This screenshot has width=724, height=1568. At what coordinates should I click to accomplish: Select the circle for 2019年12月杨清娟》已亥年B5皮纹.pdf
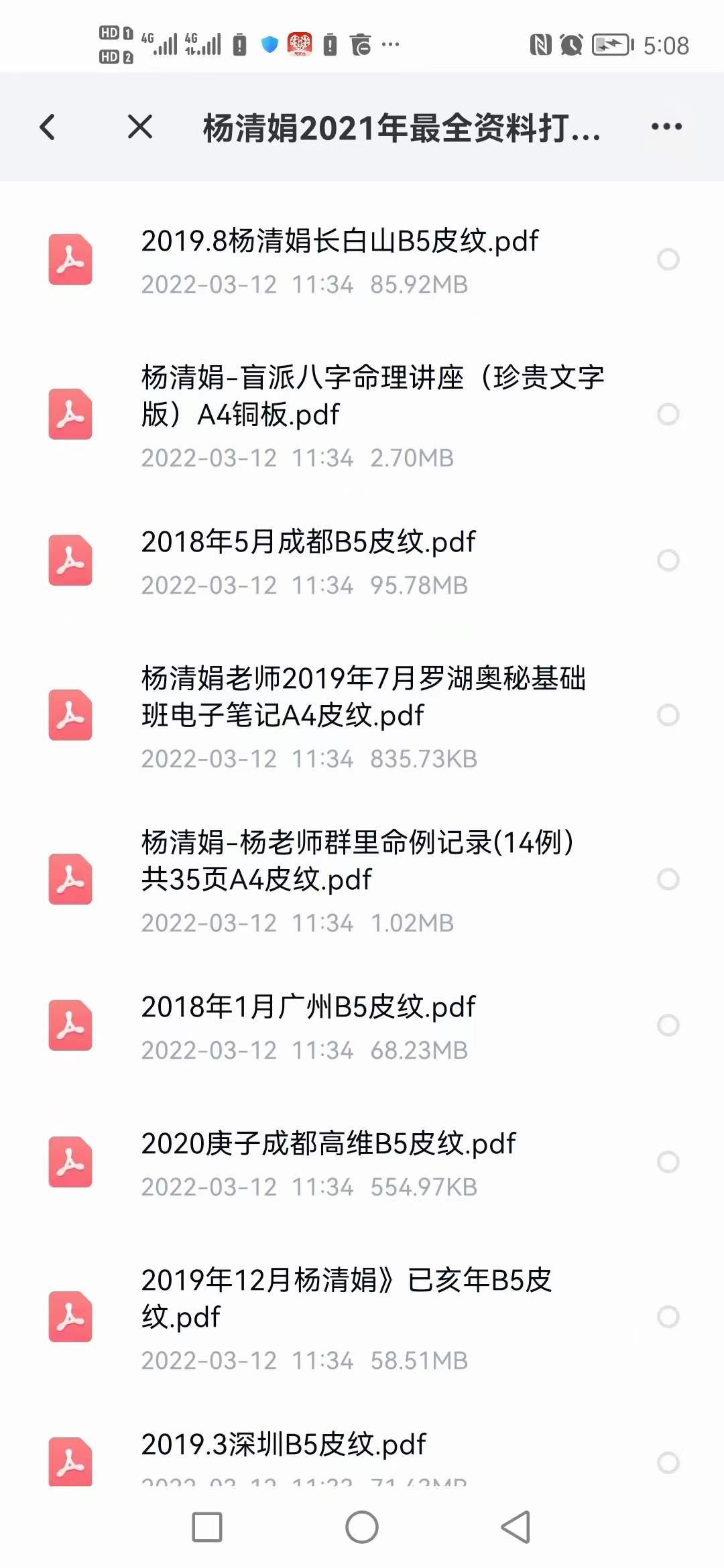point(668,1317)
